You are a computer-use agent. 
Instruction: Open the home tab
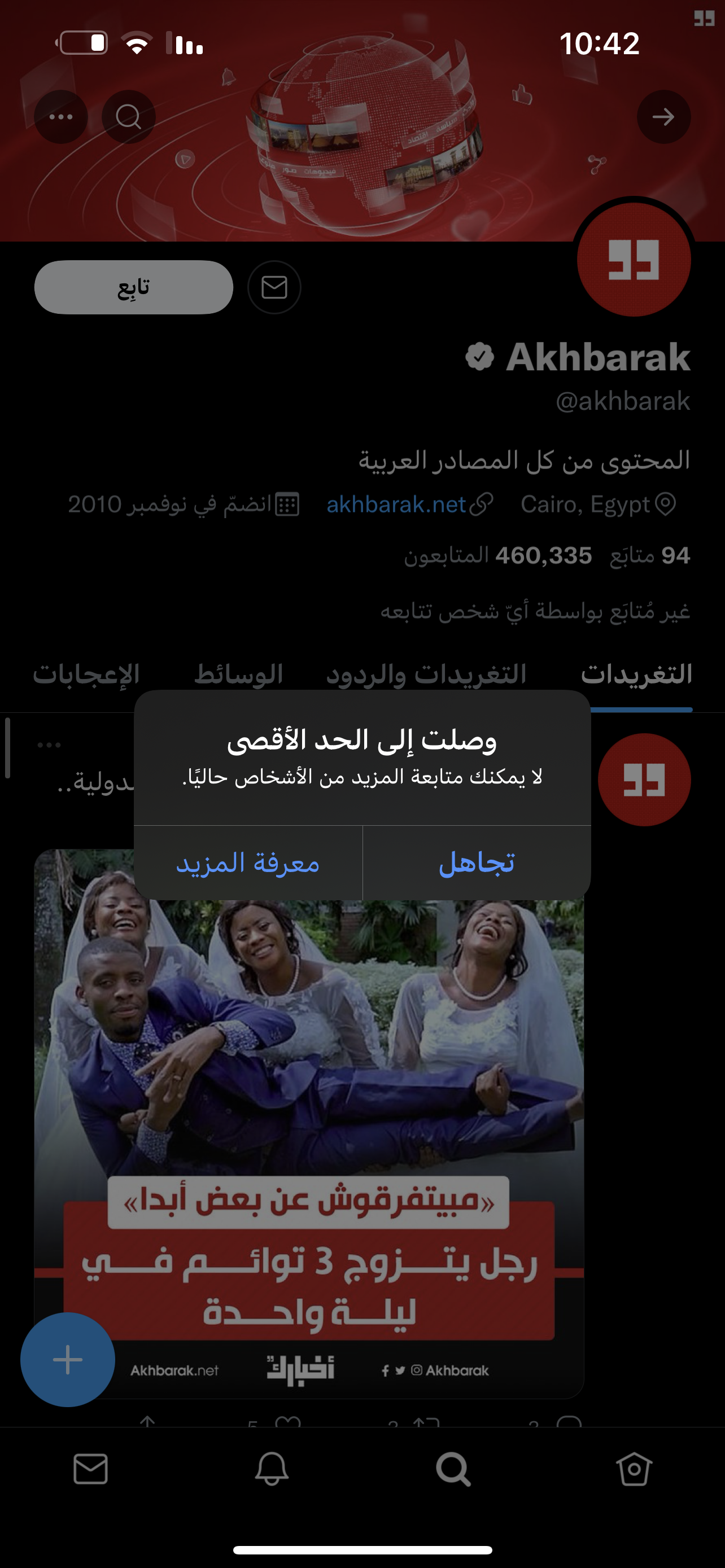634,1469
